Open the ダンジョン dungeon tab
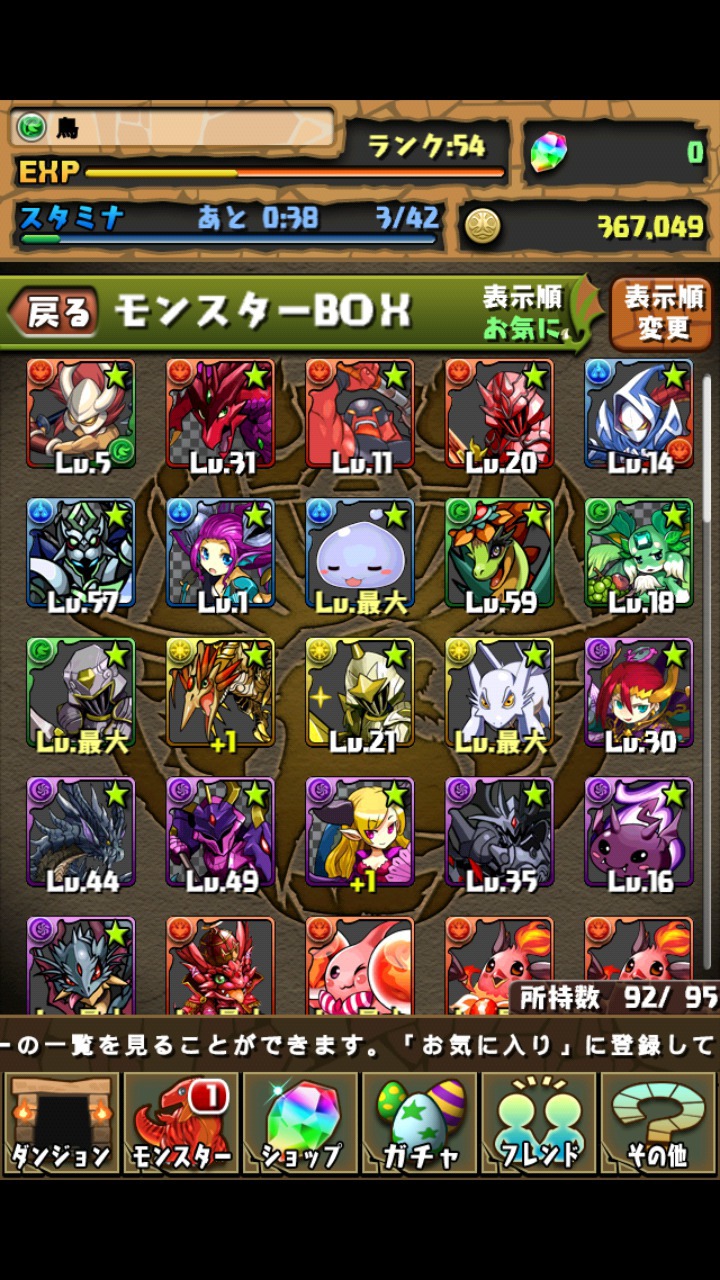 (x=61, y=1122)
